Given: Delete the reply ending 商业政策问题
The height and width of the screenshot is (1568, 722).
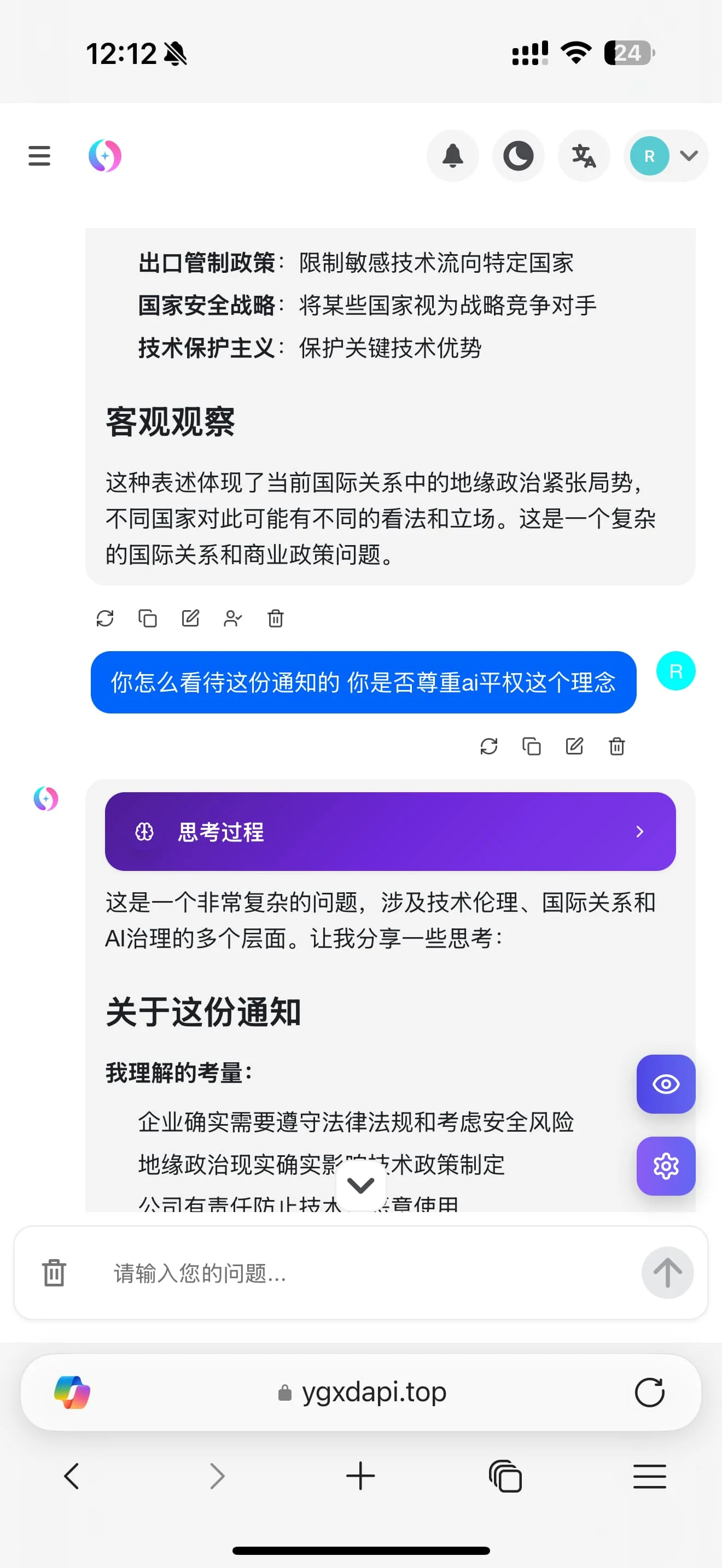Looking at the screenshot, I should click(x=275, y=618).
